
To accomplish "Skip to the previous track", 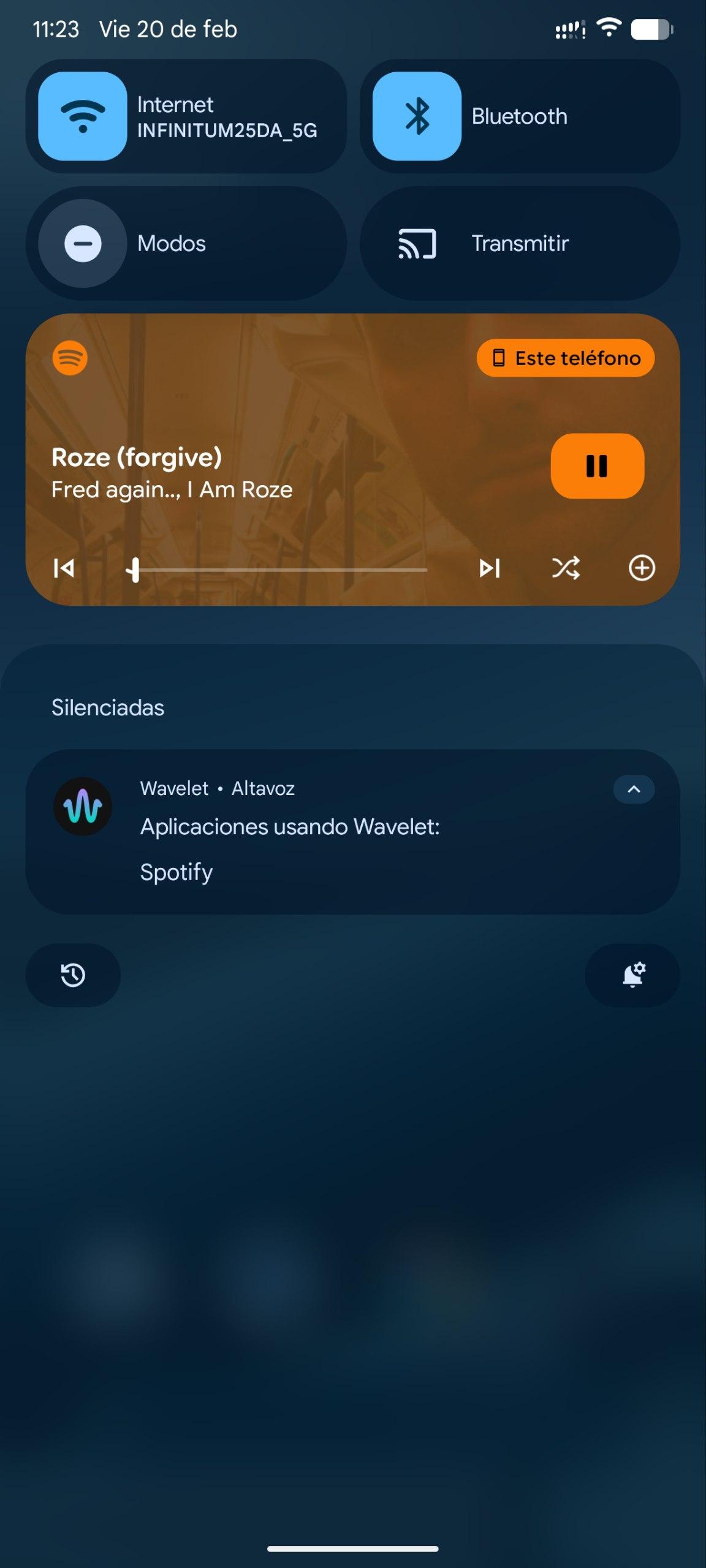I will [x=64, y=568].
